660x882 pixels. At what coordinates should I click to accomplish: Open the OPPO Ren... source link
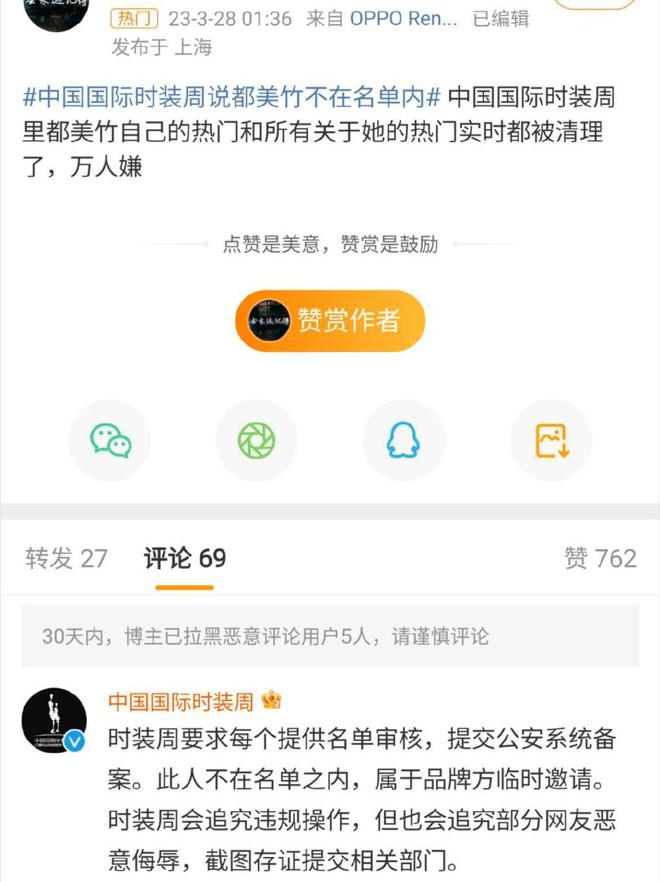pos(404,18)
